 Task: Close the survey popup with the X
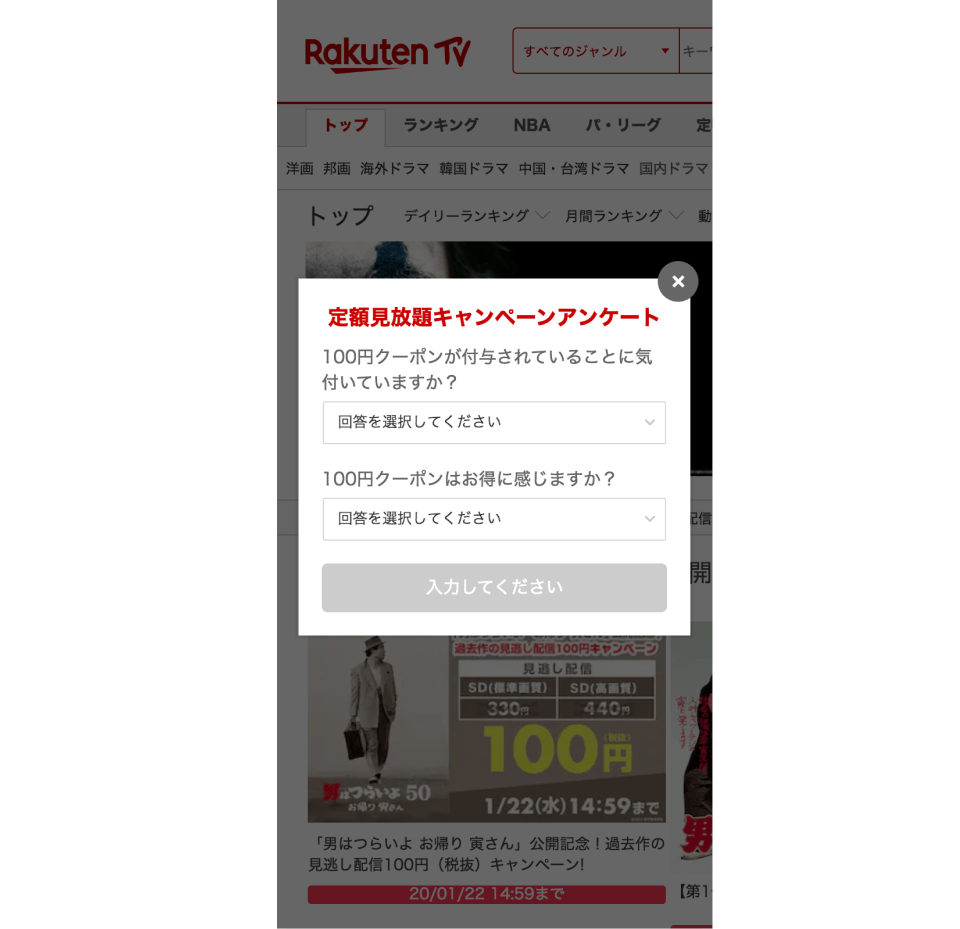point(678,282)
